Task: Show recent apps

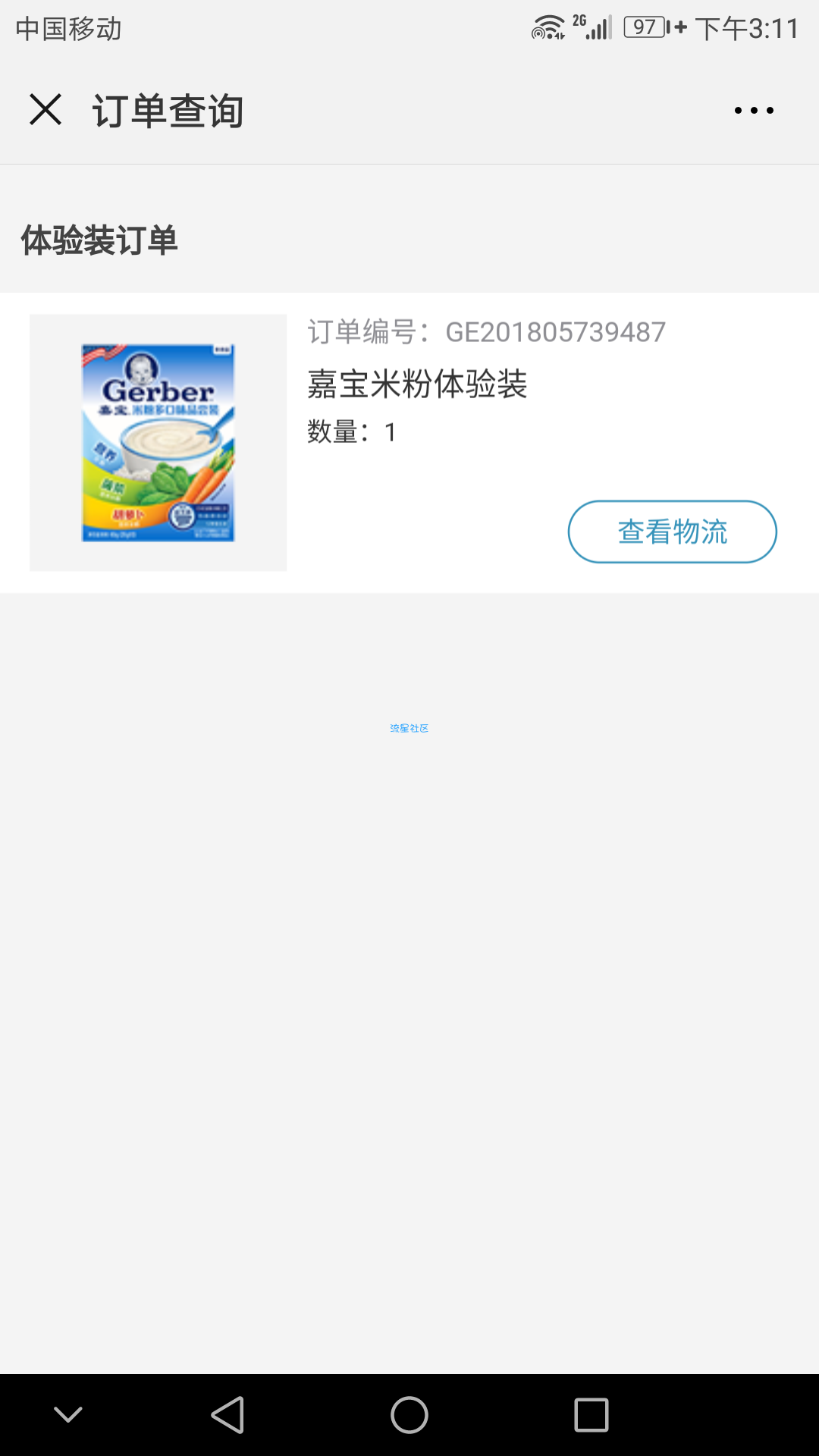Action: point(591,1415)
